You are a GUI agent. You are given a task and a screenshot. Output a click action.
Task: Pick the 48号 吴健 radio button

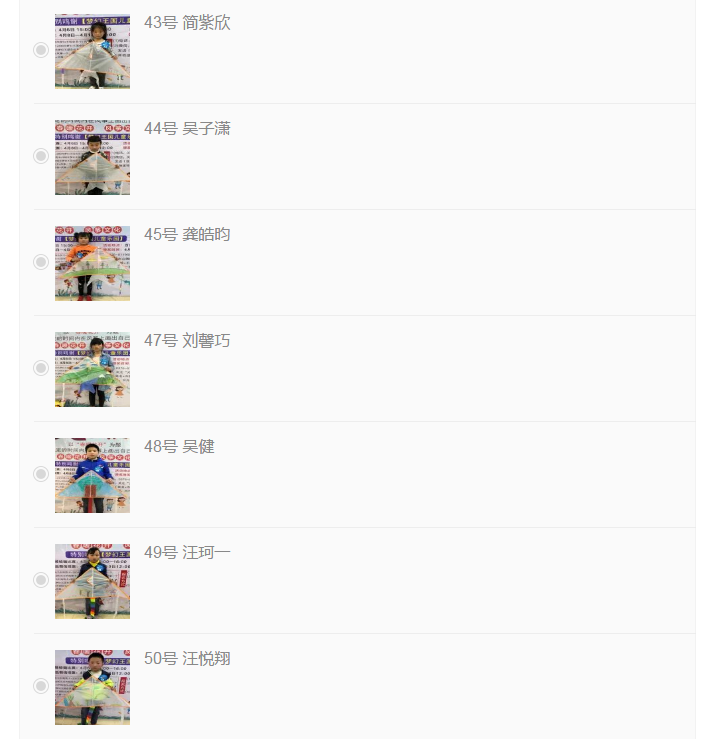pyautogui.click(x=41, y=474)
